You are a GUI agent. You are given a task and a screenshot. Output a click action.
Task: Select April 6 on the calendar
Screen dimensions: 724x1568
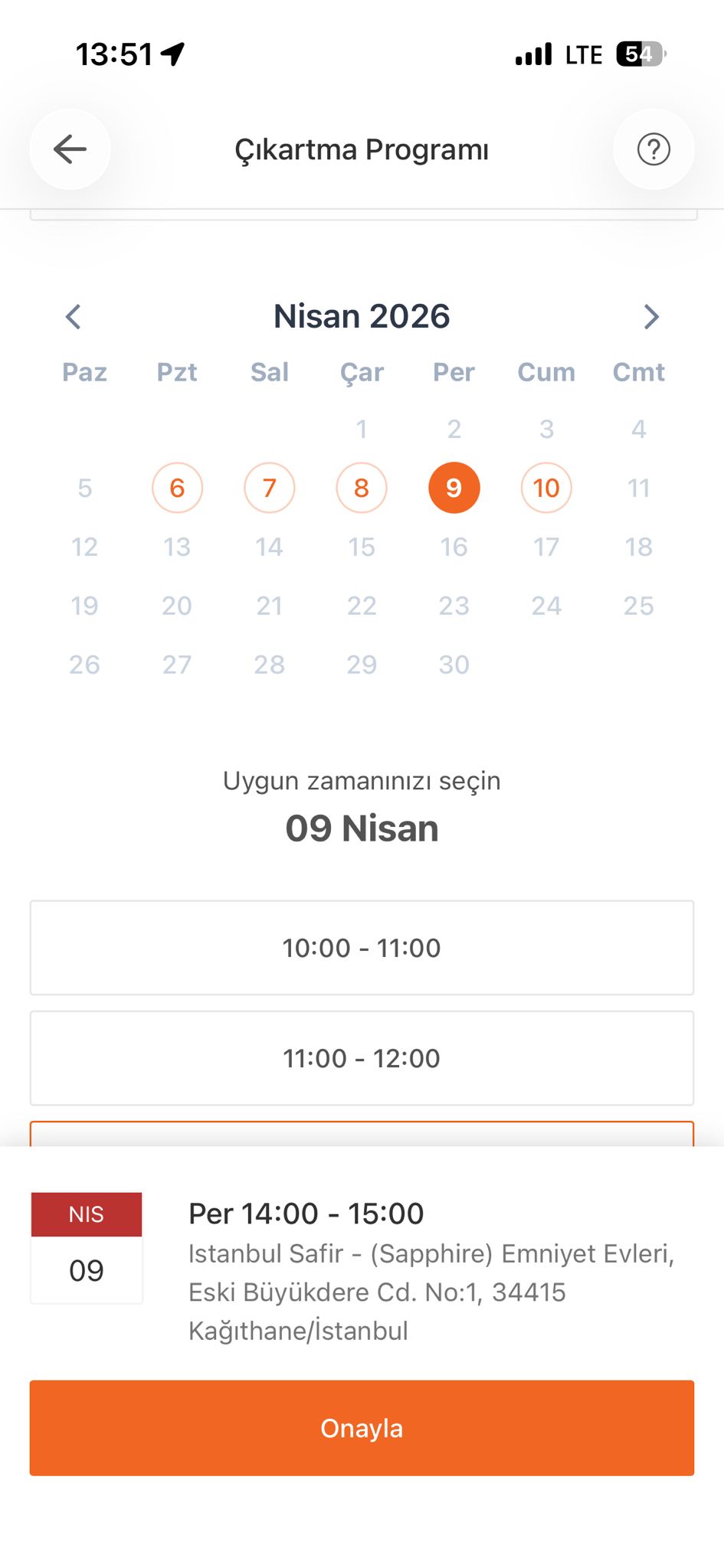point(177,488)
